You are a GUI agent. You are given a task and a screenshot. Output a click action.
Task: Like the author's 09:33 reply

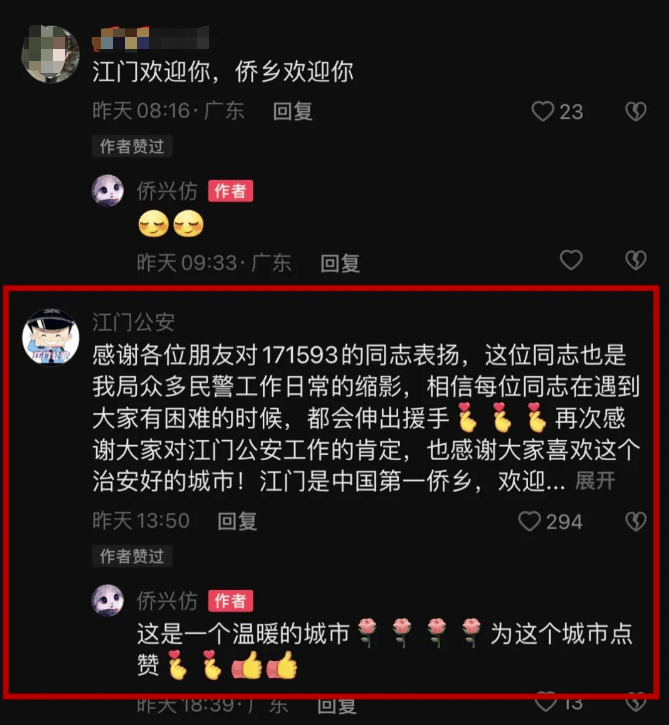[570, 261]
